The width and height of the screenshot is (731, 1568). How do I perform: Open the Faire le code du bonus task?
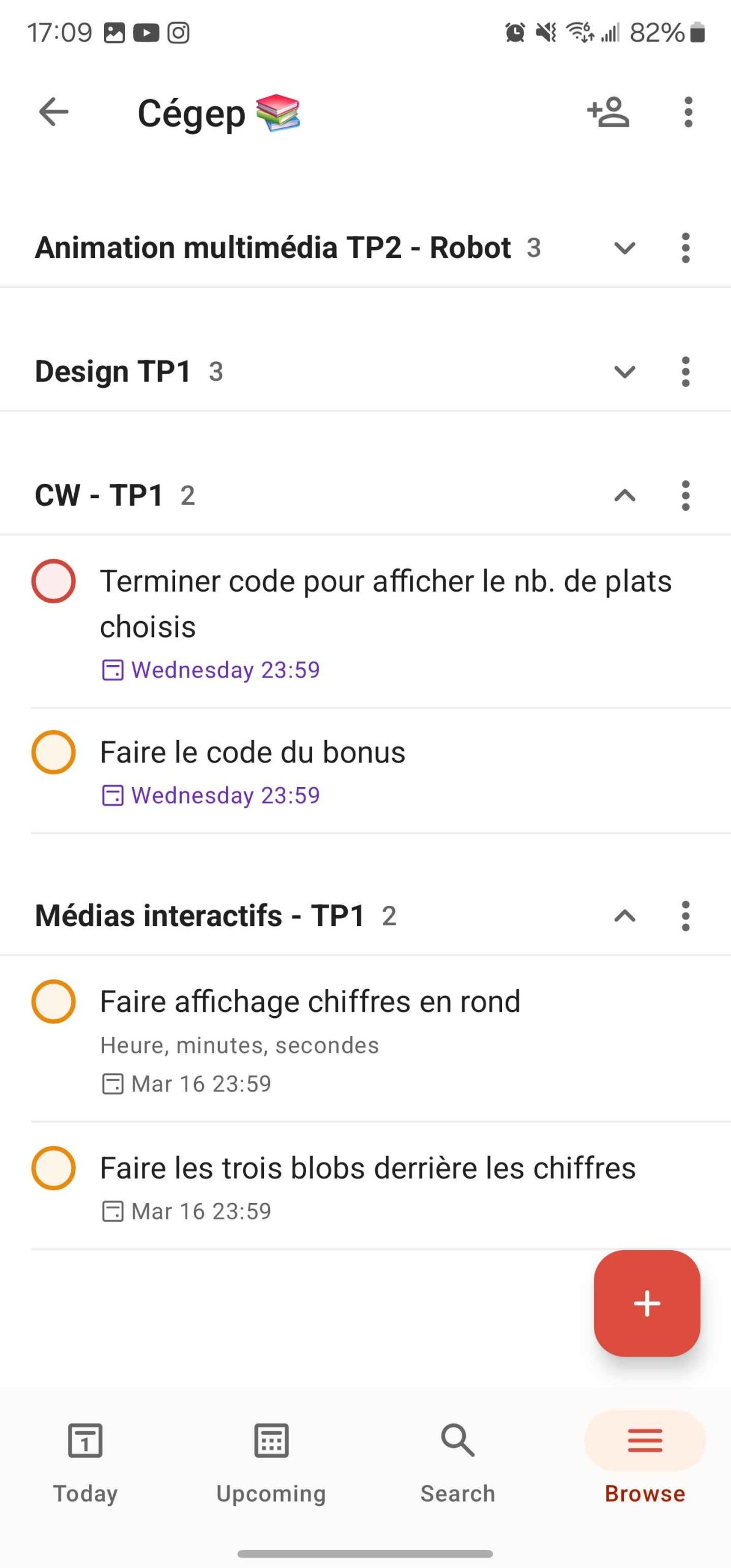[252, 753]
